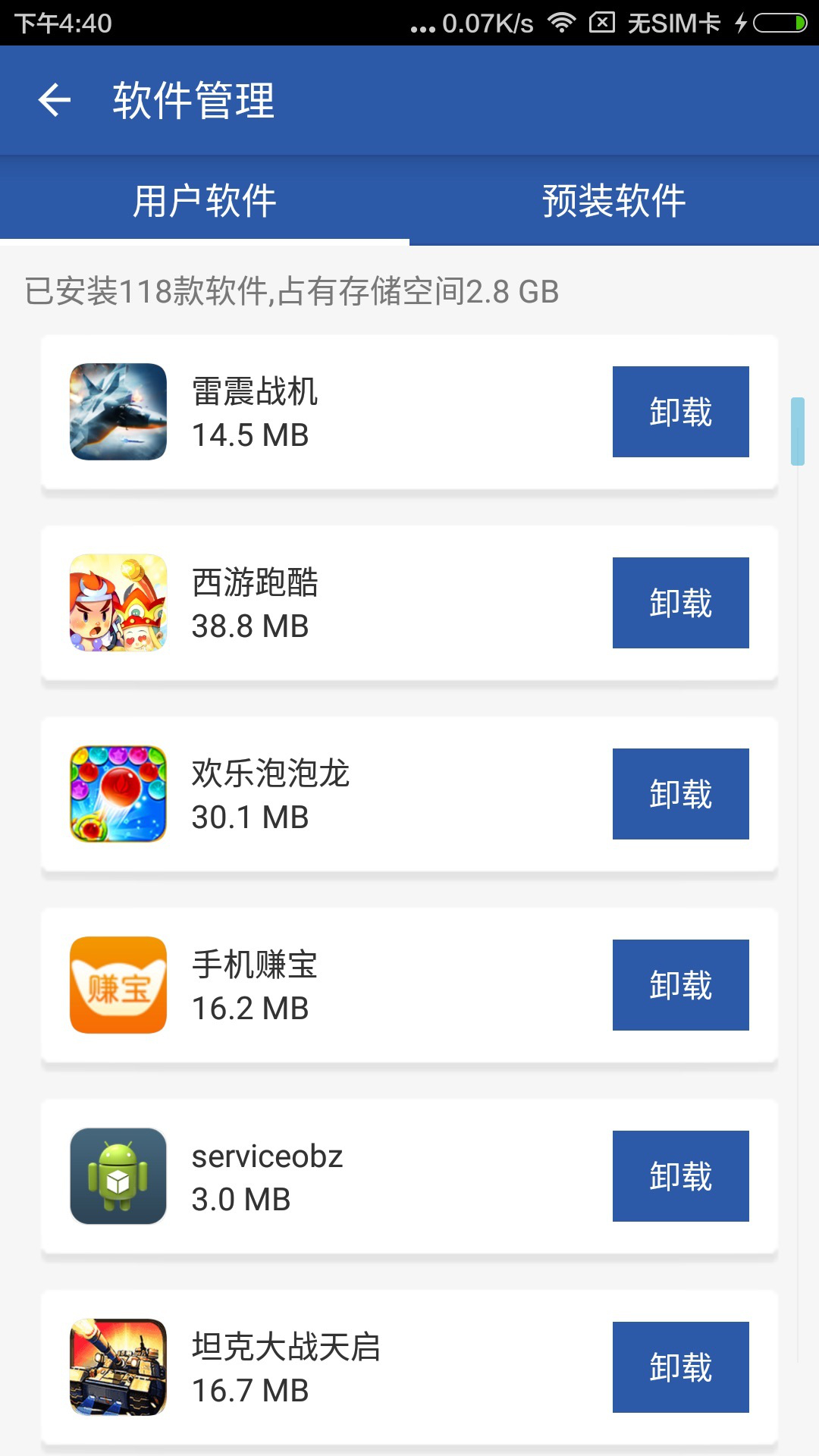819x1456 pixels.
Task: Tap the Wi-Fi icon in the status bar
Action: tap(562, 23)
